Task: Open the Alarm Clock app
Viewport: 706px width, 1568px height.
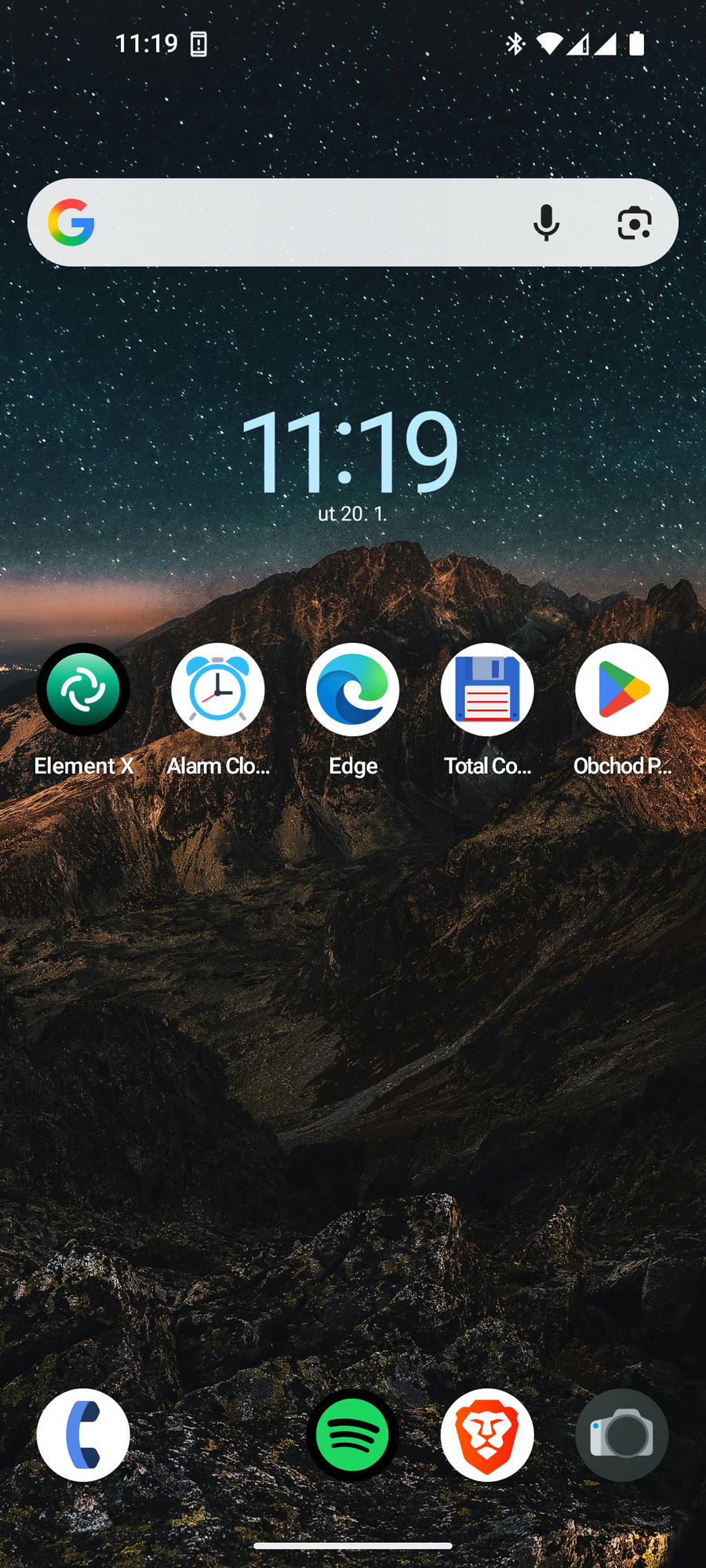Action: [218, 690]
